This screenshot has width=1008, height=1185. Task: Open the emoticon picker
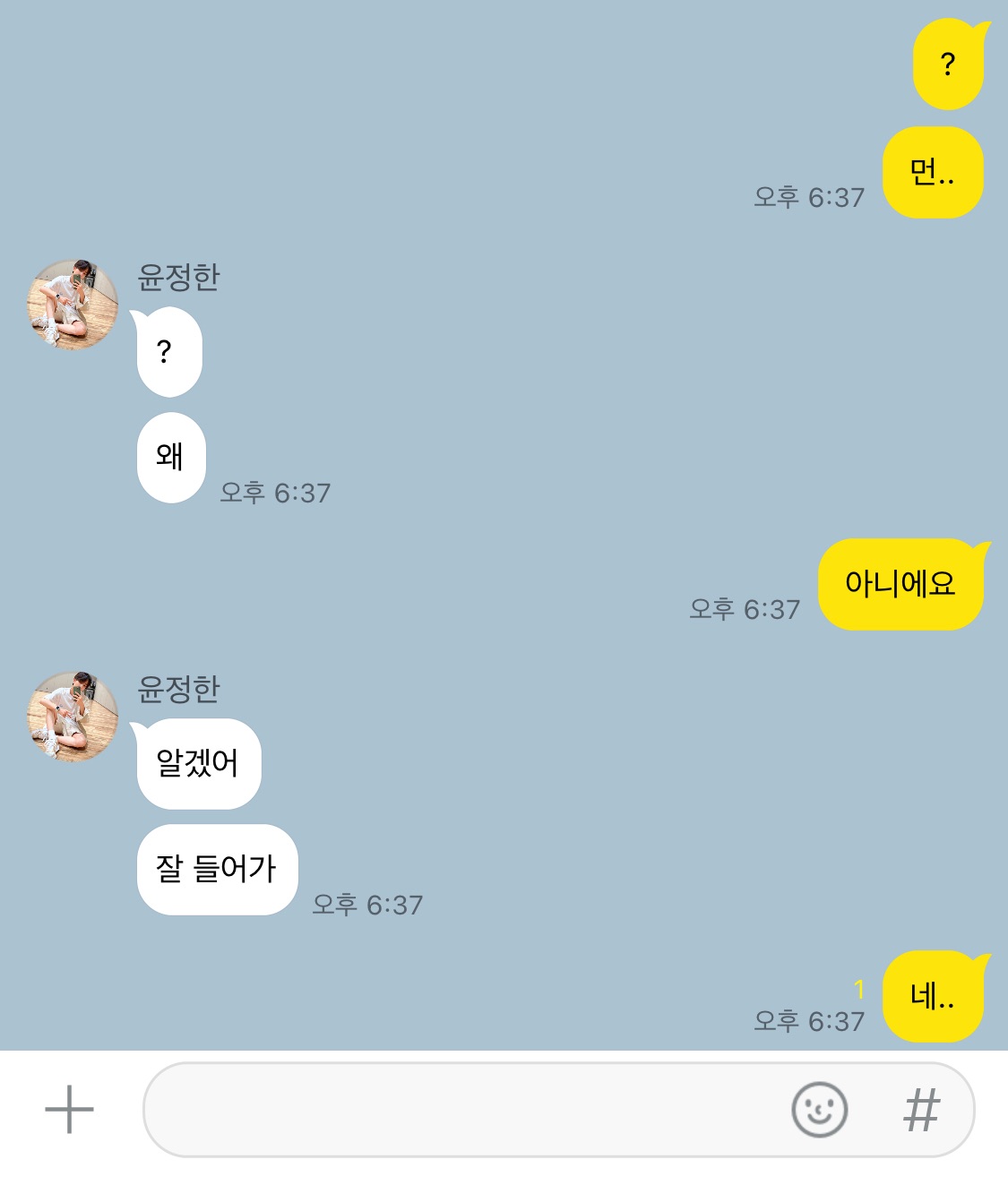click(x=819, y=1110)
